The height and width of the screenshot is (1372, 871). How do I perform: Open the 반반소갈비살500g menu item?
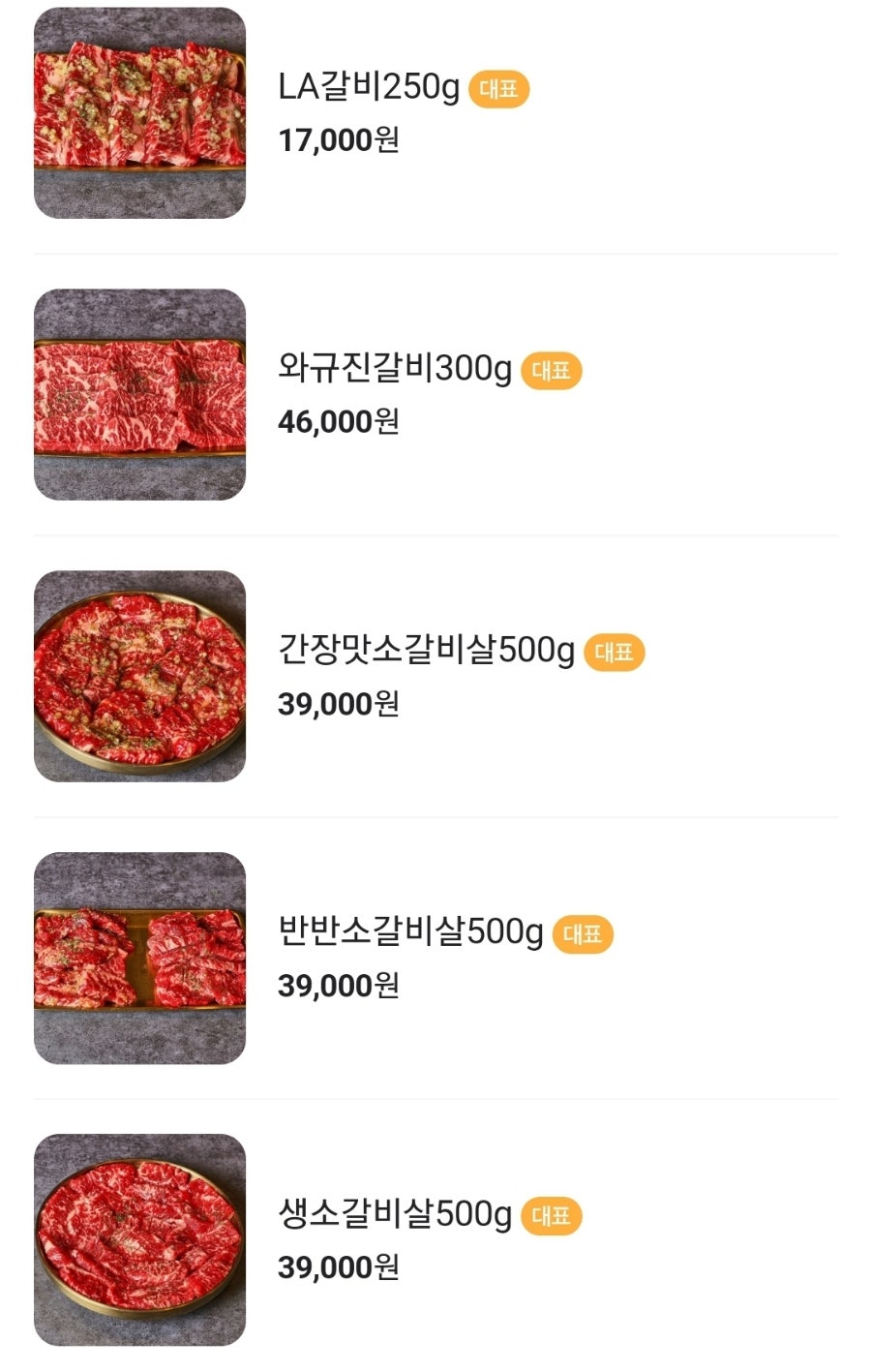pyautogui.click(x=410, y=931)
